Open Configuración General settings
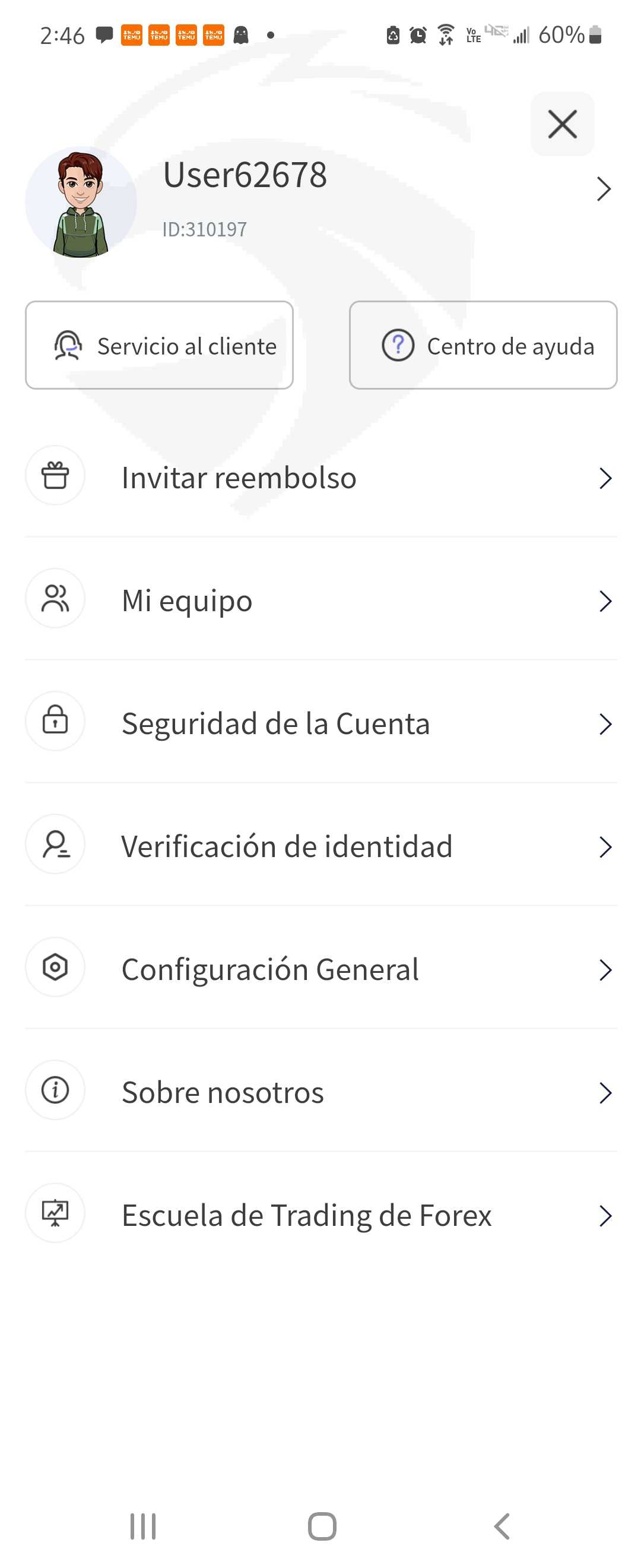Viewport: 641px width, 1568px height. tap(320, 970)
